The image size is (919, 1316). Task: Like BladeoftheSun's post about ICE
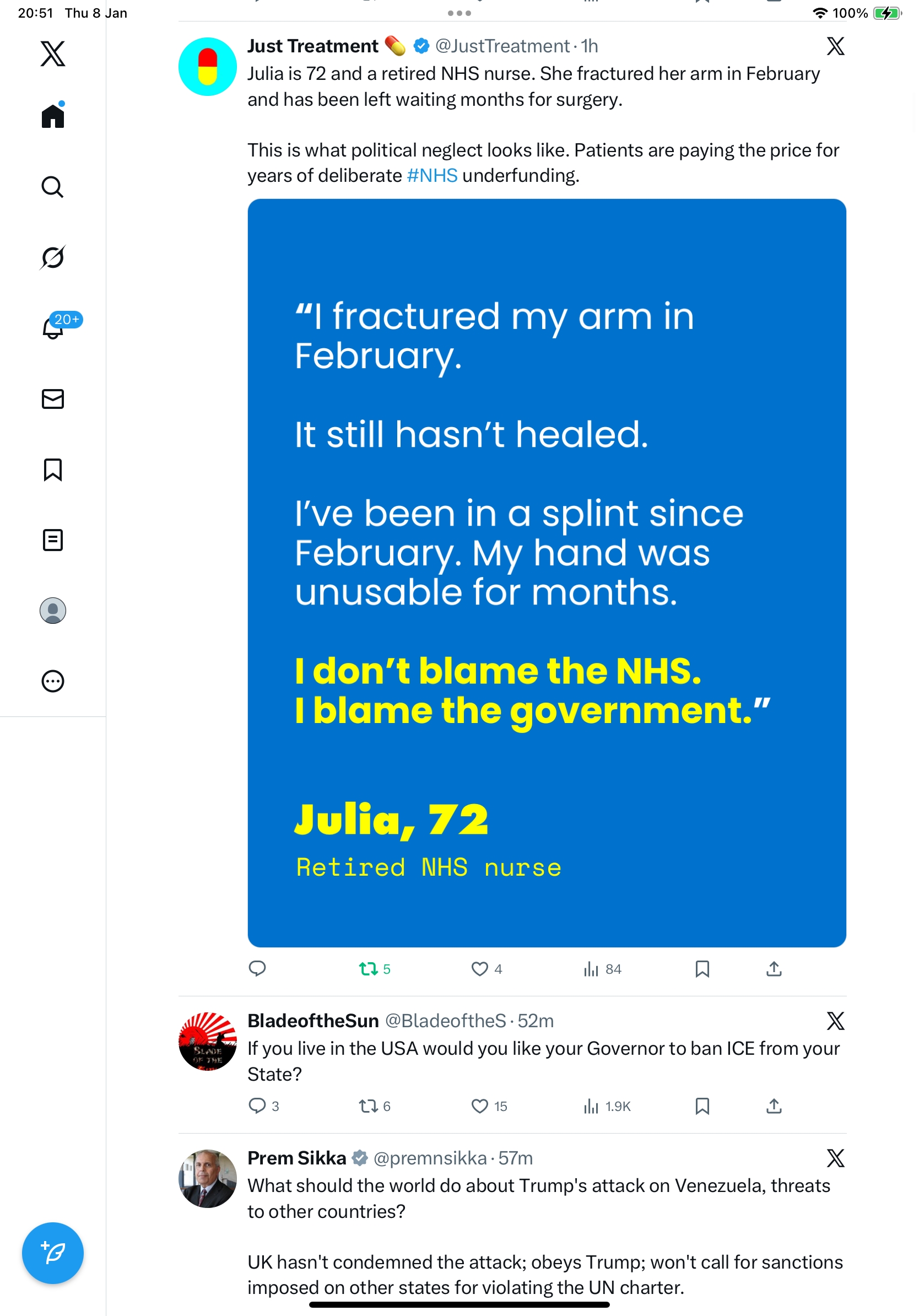point(479,1105)
